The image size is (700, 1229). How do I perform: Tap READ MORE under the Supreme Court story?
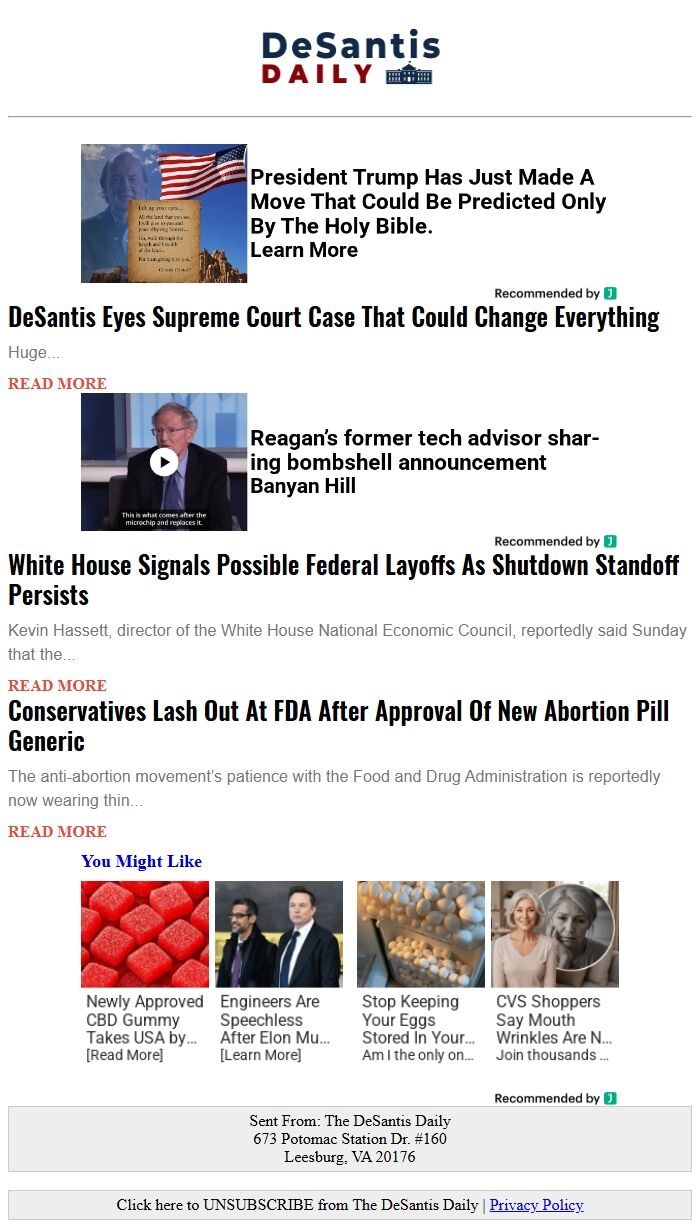pyautogui.click(x=57, y=383)
